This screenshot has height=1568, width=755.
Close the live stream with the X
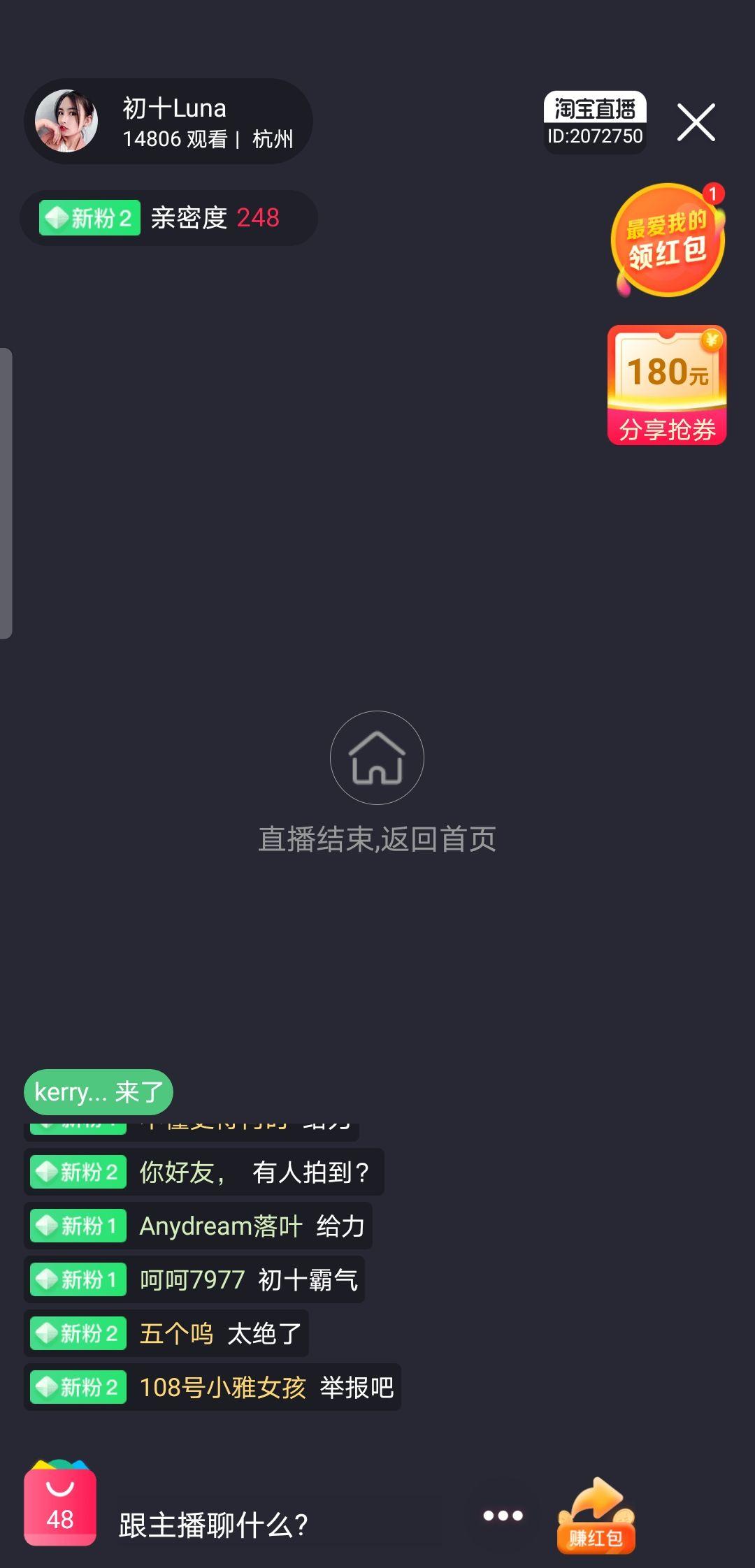pos(696,122)
